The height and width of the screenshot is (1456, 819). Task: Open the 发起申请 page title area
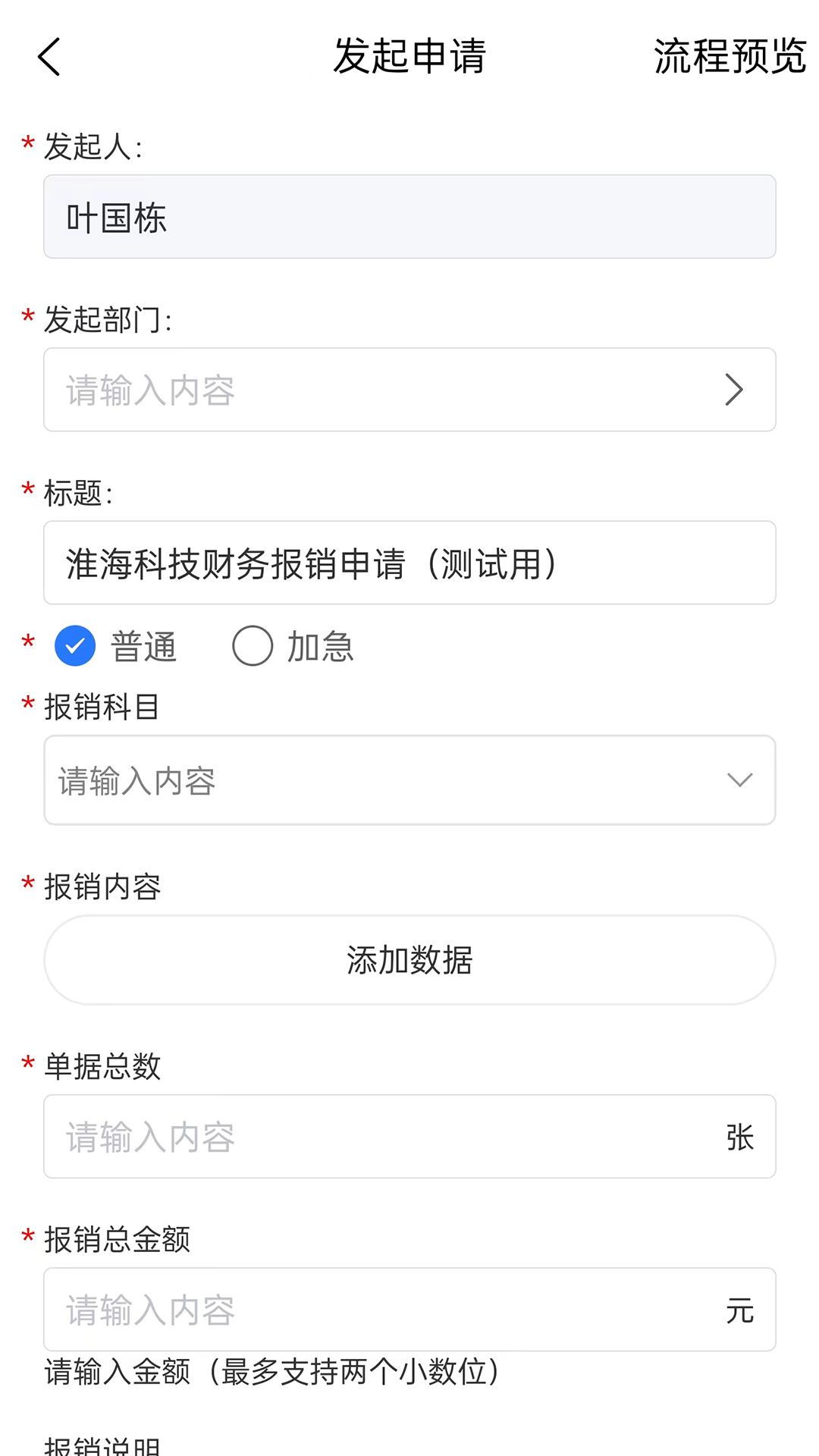pos(409,57)
